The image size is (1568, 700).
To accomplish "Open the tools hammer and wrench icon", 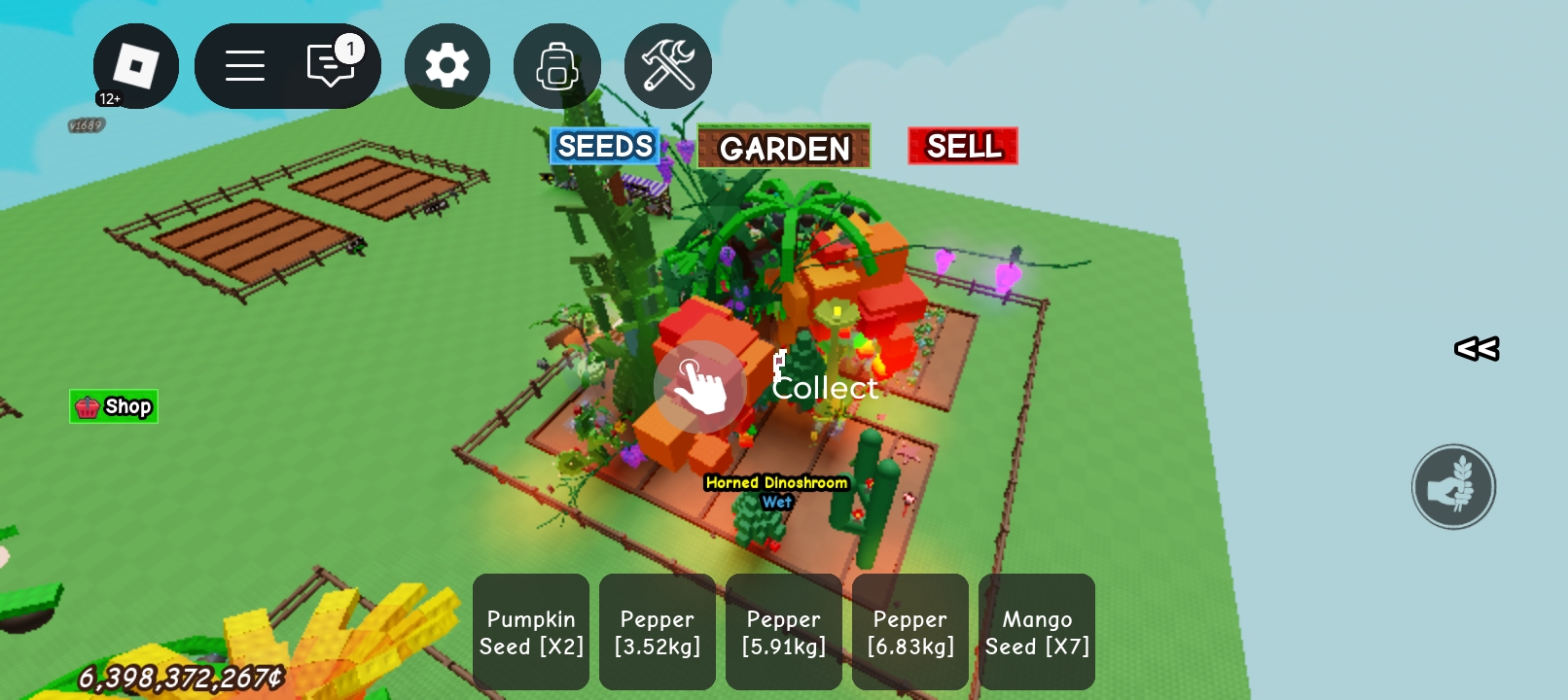I will [x=668, y=66].
